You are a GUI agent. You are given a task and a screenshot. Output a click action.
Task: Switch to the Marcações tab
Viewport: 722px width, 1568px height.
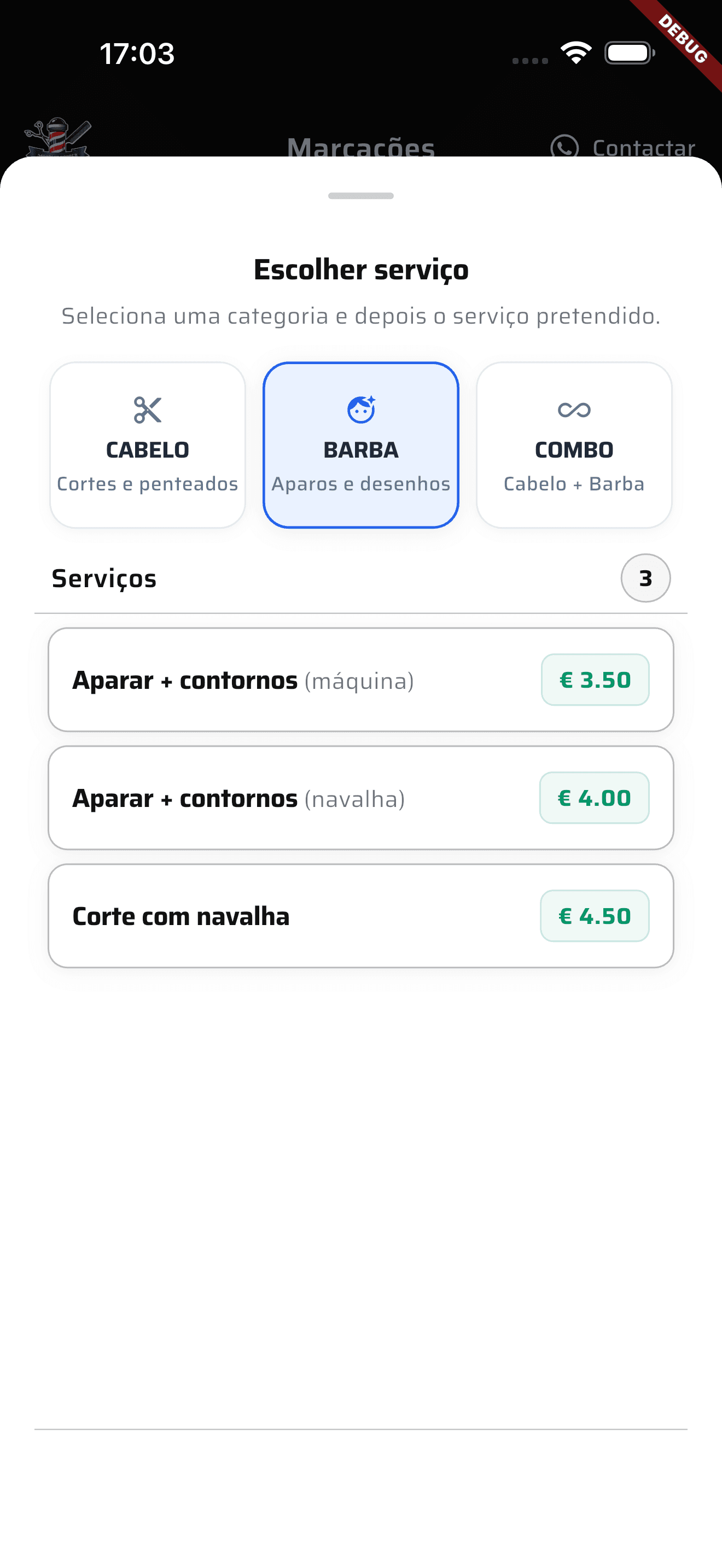(x=361, y=147)
